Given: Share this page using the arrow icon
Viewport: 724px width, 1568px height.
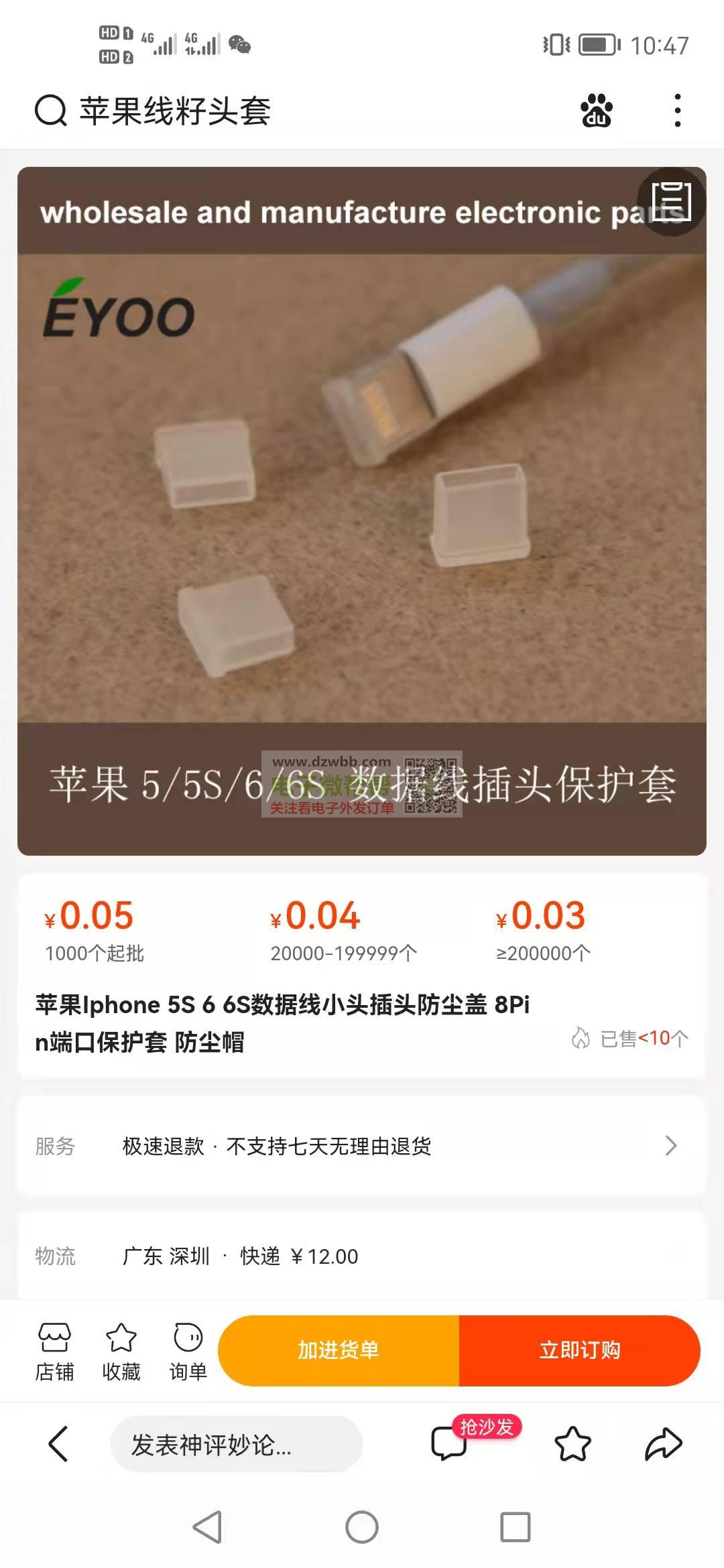Looking at the screenshot, I should click(663, 1443).
